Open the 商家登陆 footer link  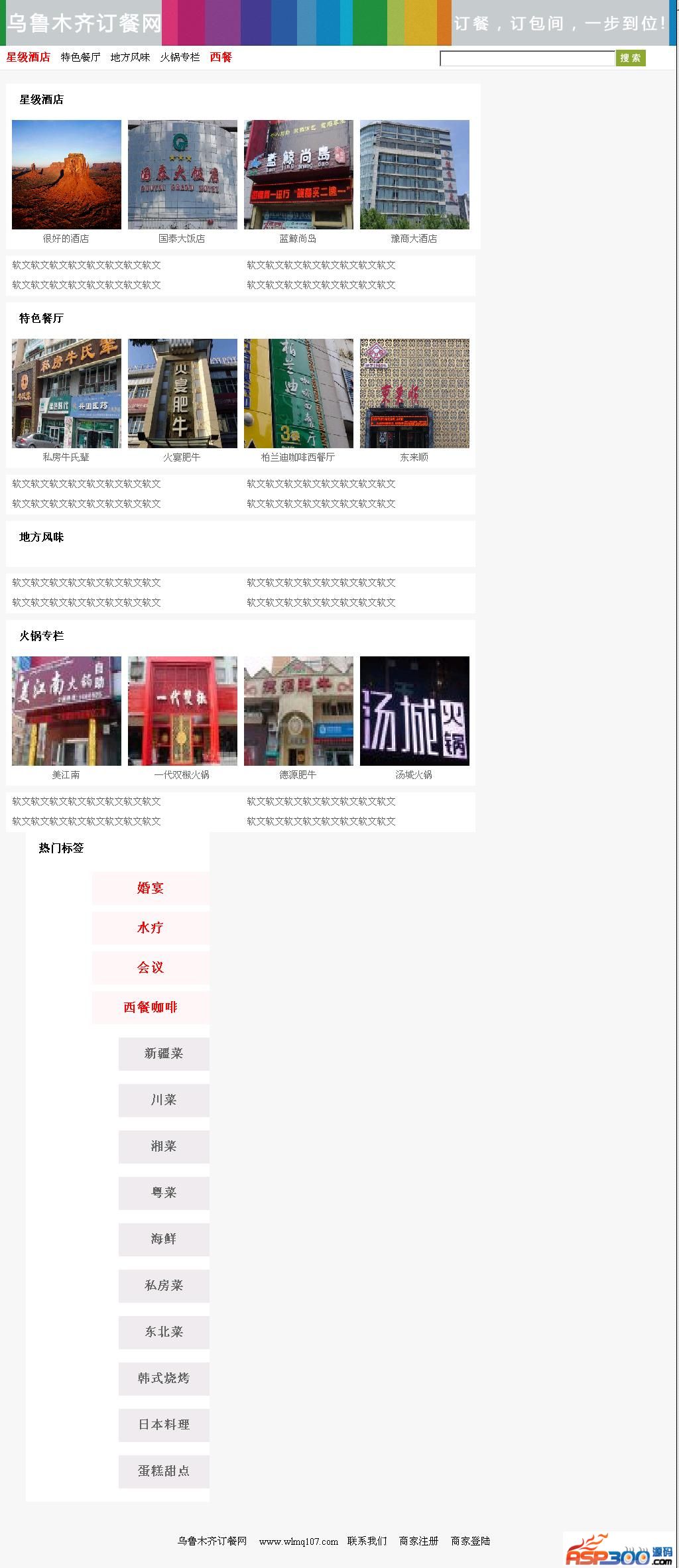pos(470,1541)
